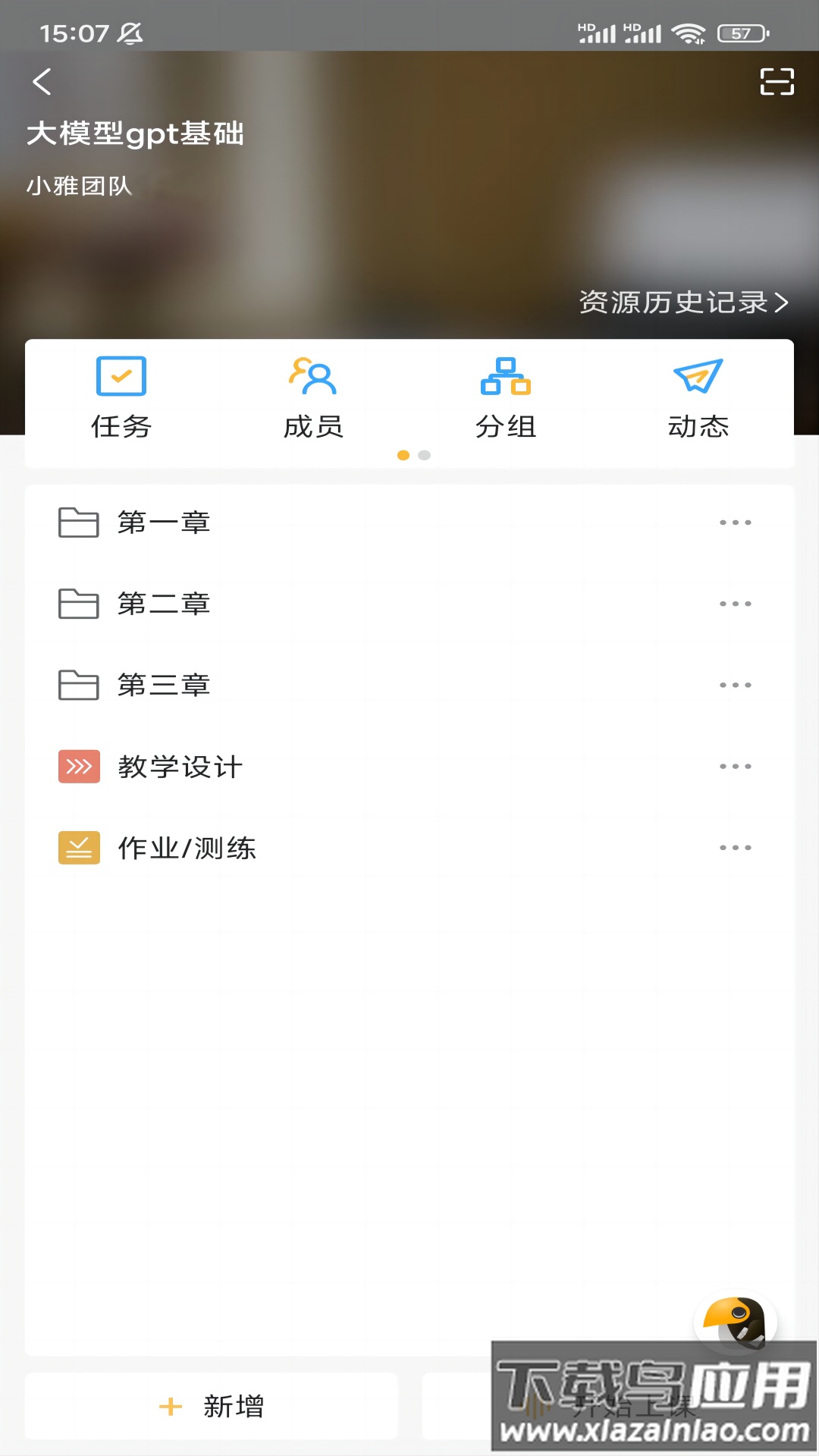Screen dimensions: 819x1456
Task: Tap the 动态 (Updates) paper plane icon
Action: pyautogui.click(x=698, y=377)
